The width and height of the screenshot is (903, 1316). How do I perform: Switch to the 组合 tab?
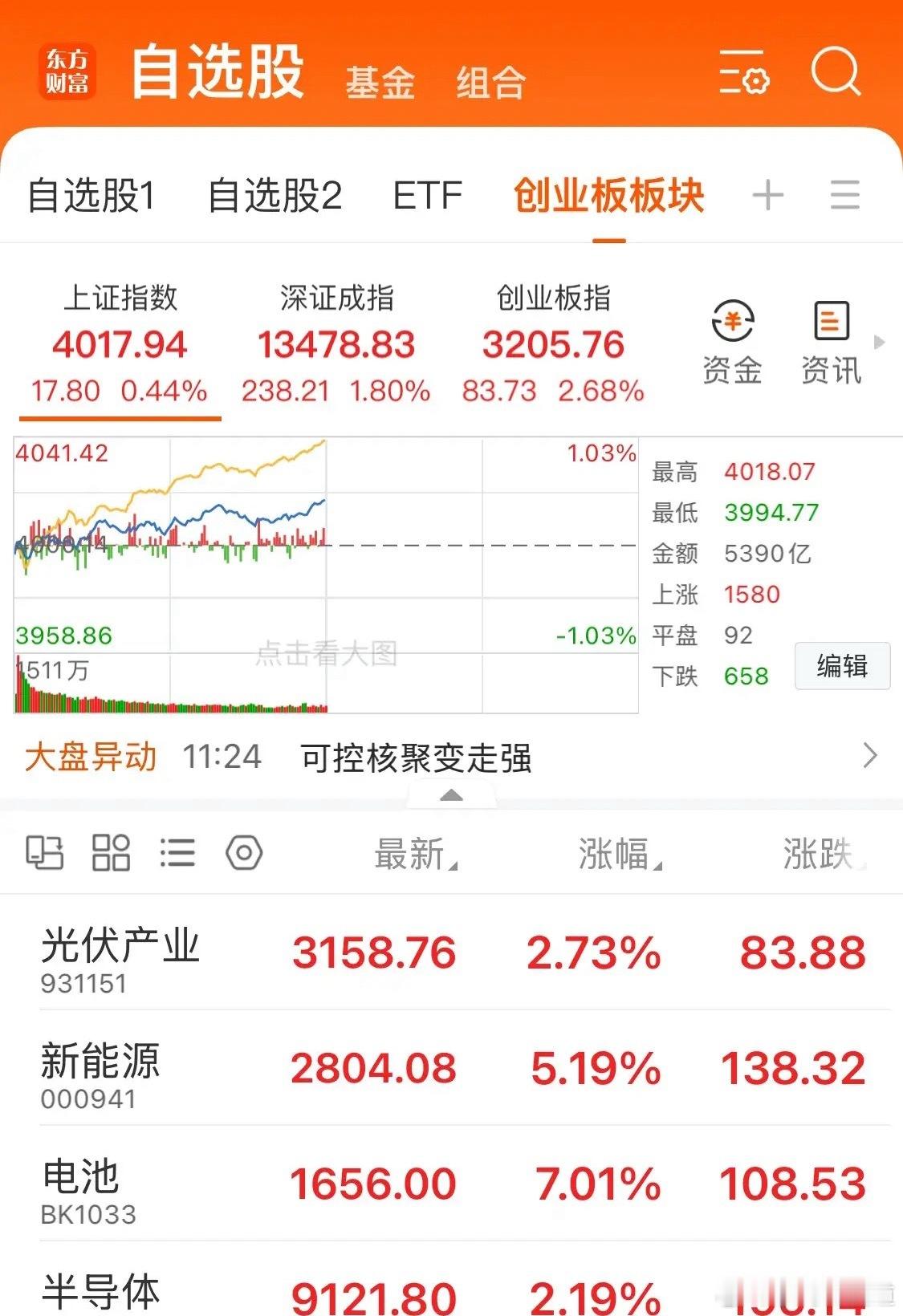pyautogui.click(x=490, y=81)
